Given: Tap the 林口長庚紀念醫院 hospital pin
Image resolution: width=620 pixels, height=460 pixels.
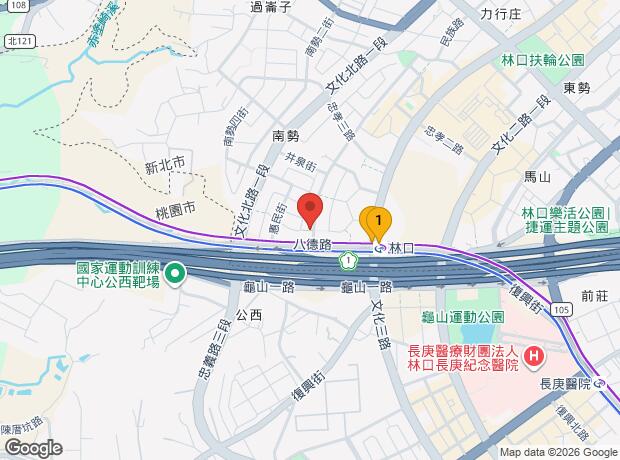Looking at the screenshot, I should (x=534, y=354).
